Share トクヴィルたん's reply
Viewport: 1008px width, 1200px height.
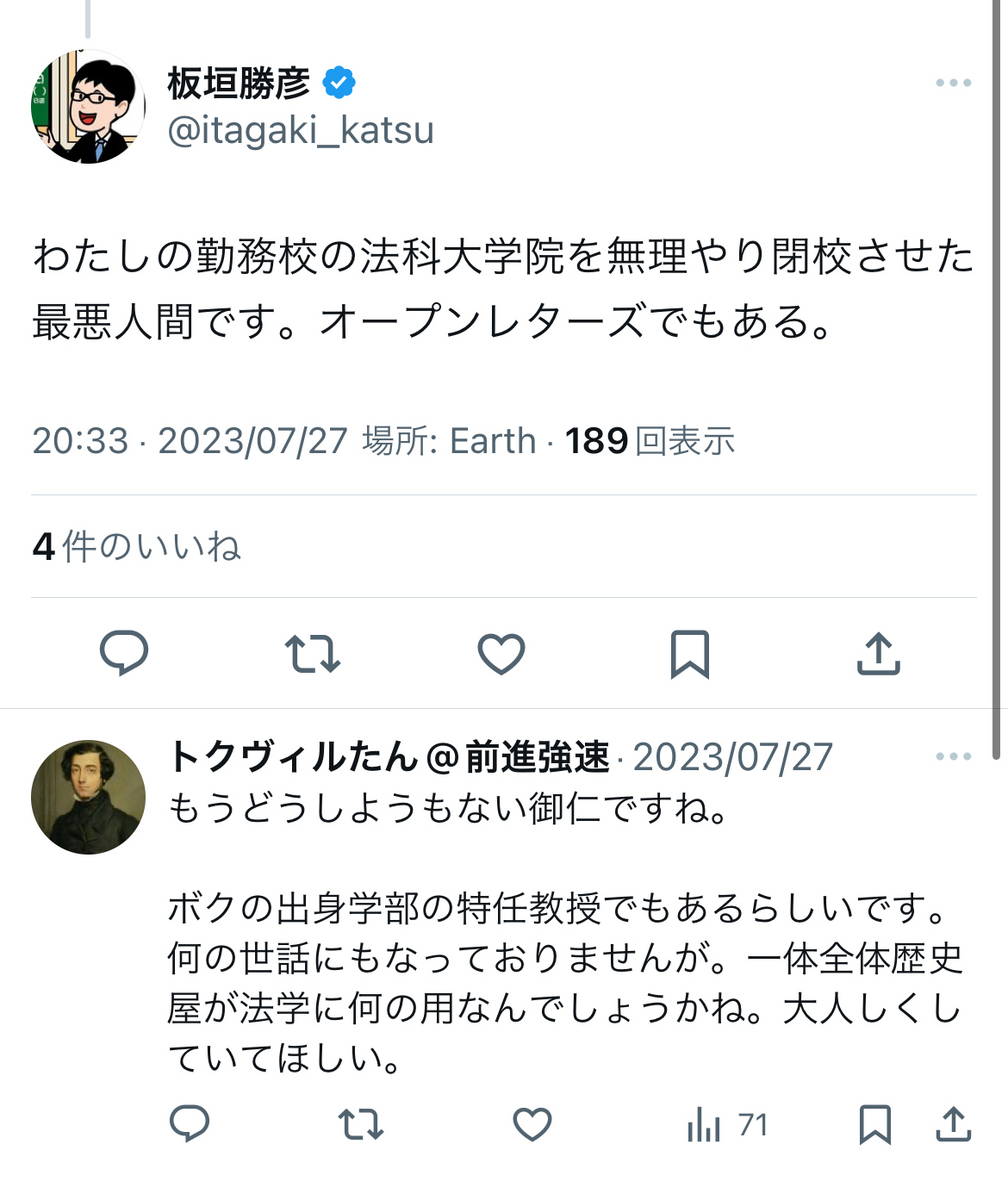tap(953, 1125)
